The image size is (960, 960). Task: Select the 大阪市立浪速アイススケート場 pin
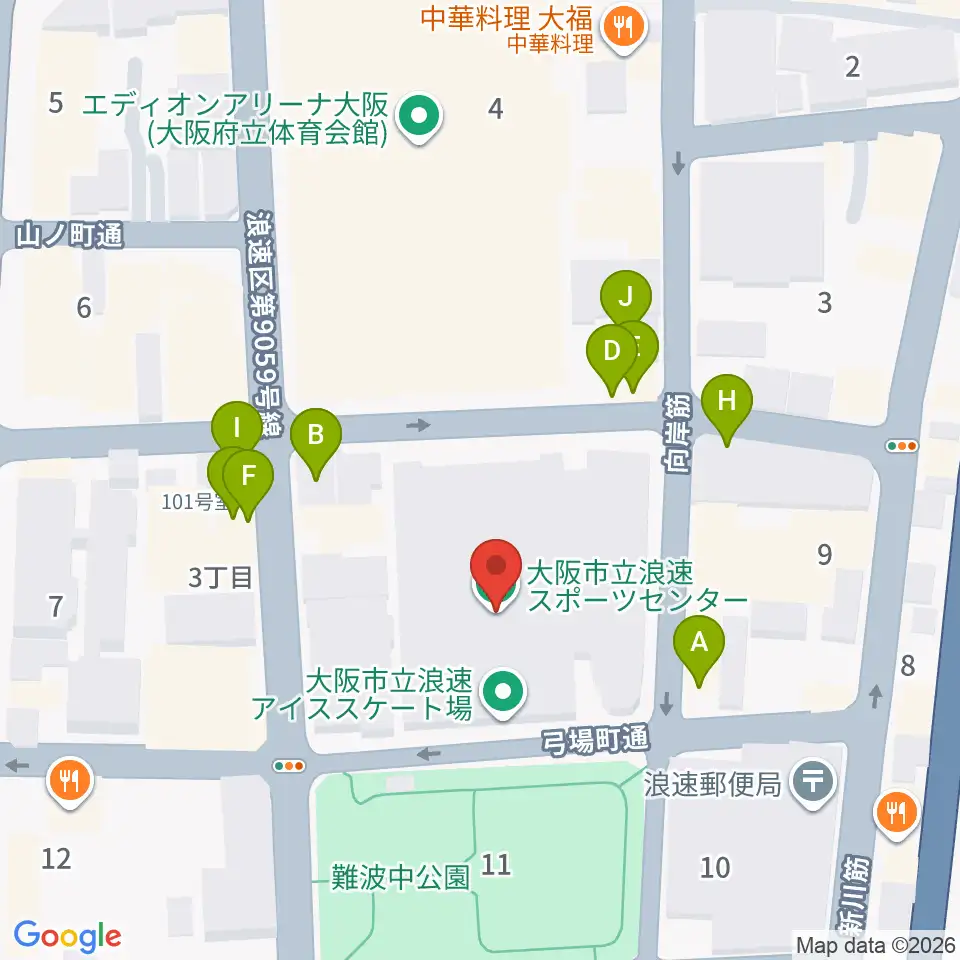pyautogui.click(x=503, y=694)
